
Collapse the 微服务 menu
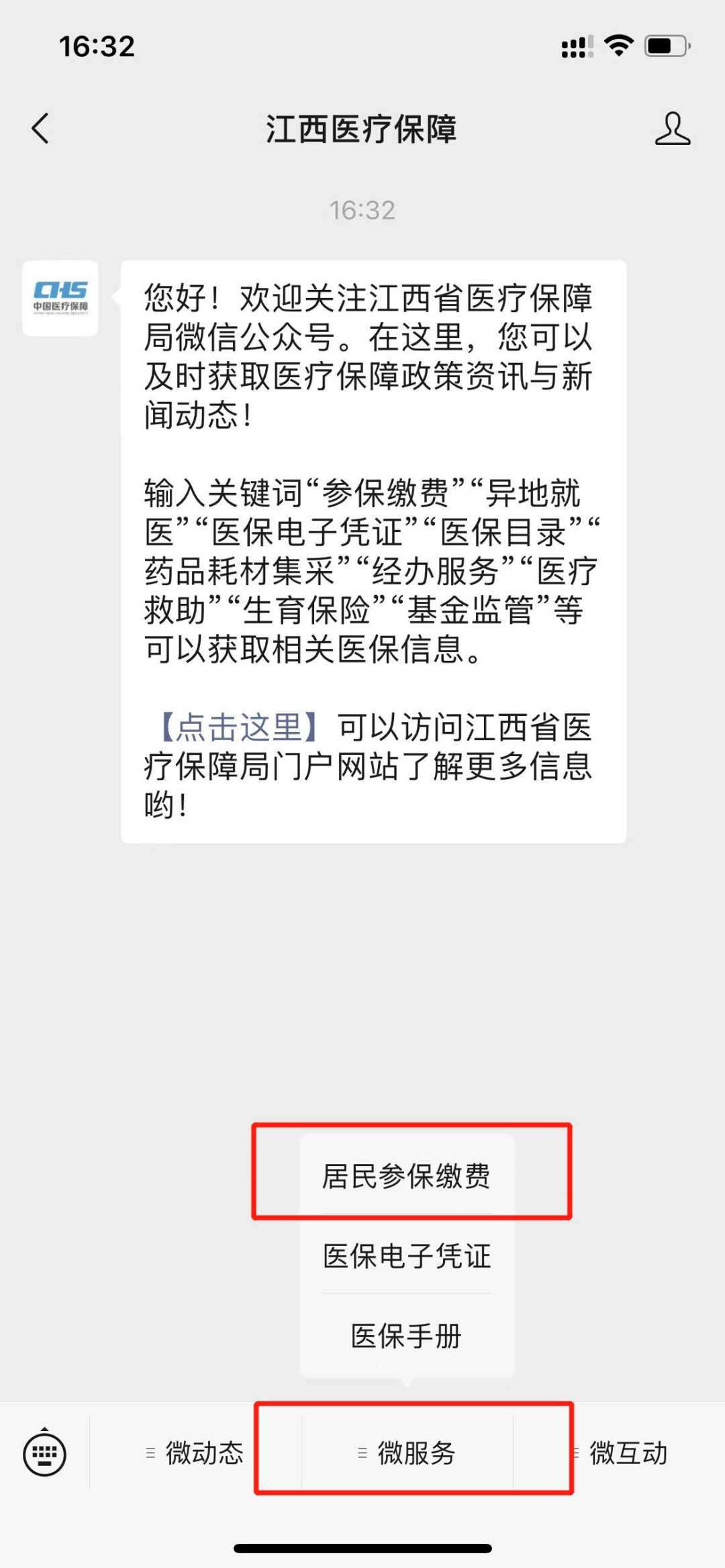[407, 1453]
